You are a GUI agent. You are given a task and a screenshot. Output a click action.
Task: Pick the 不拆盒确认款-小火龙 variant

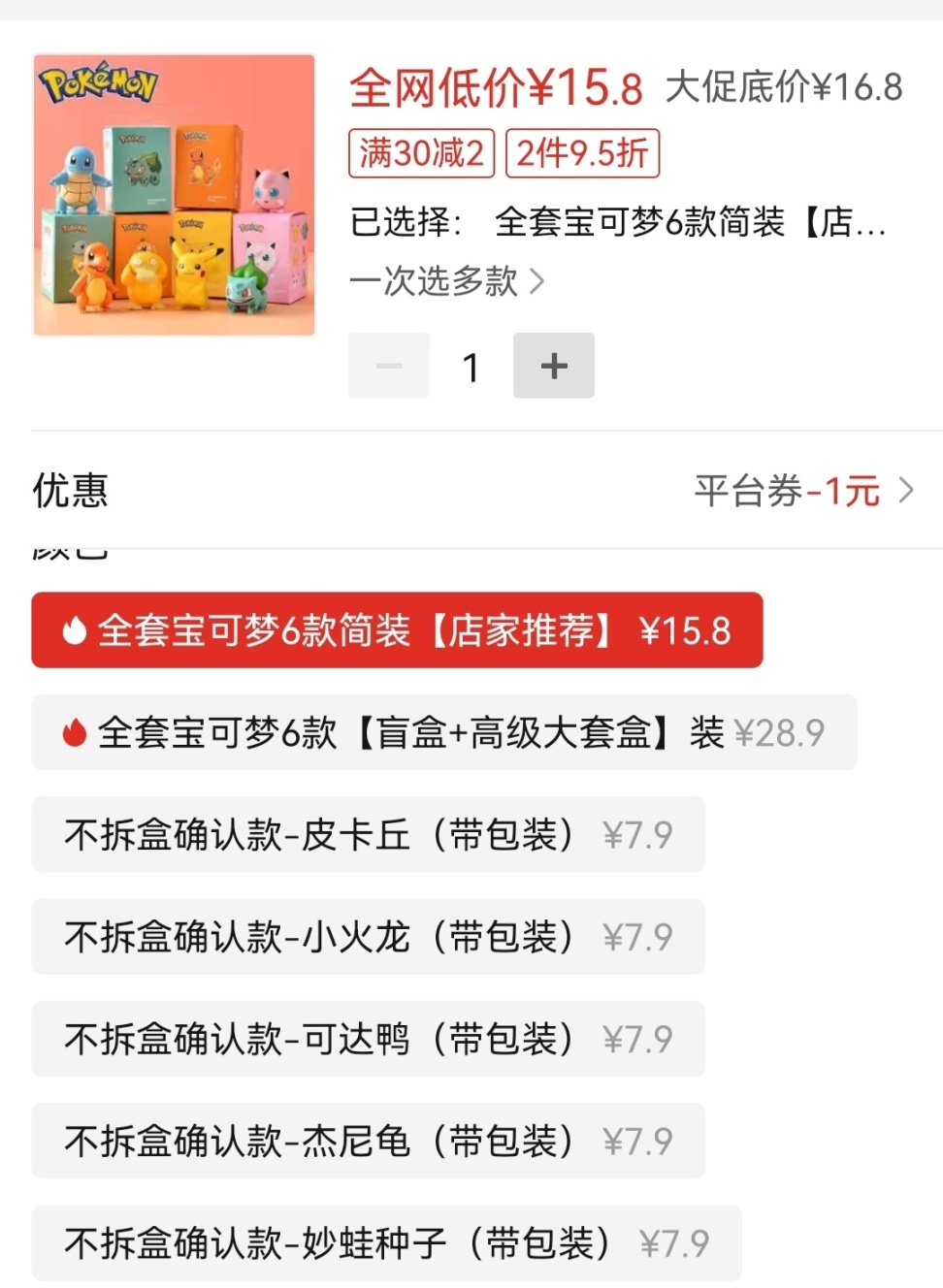(x=368, y=936)
